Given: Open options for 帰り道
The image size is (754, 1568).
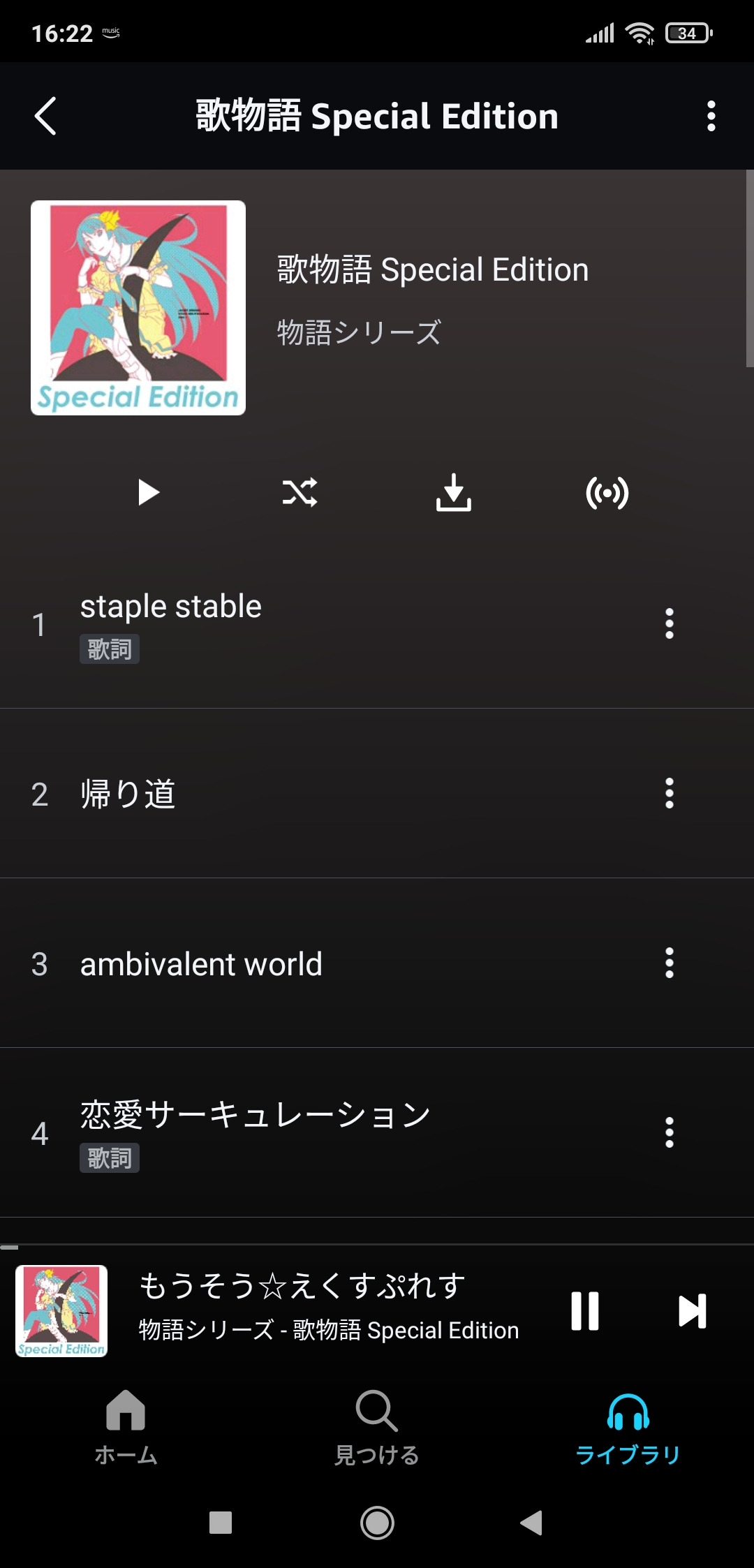Looking at the screenshot, I should [669, 793].
